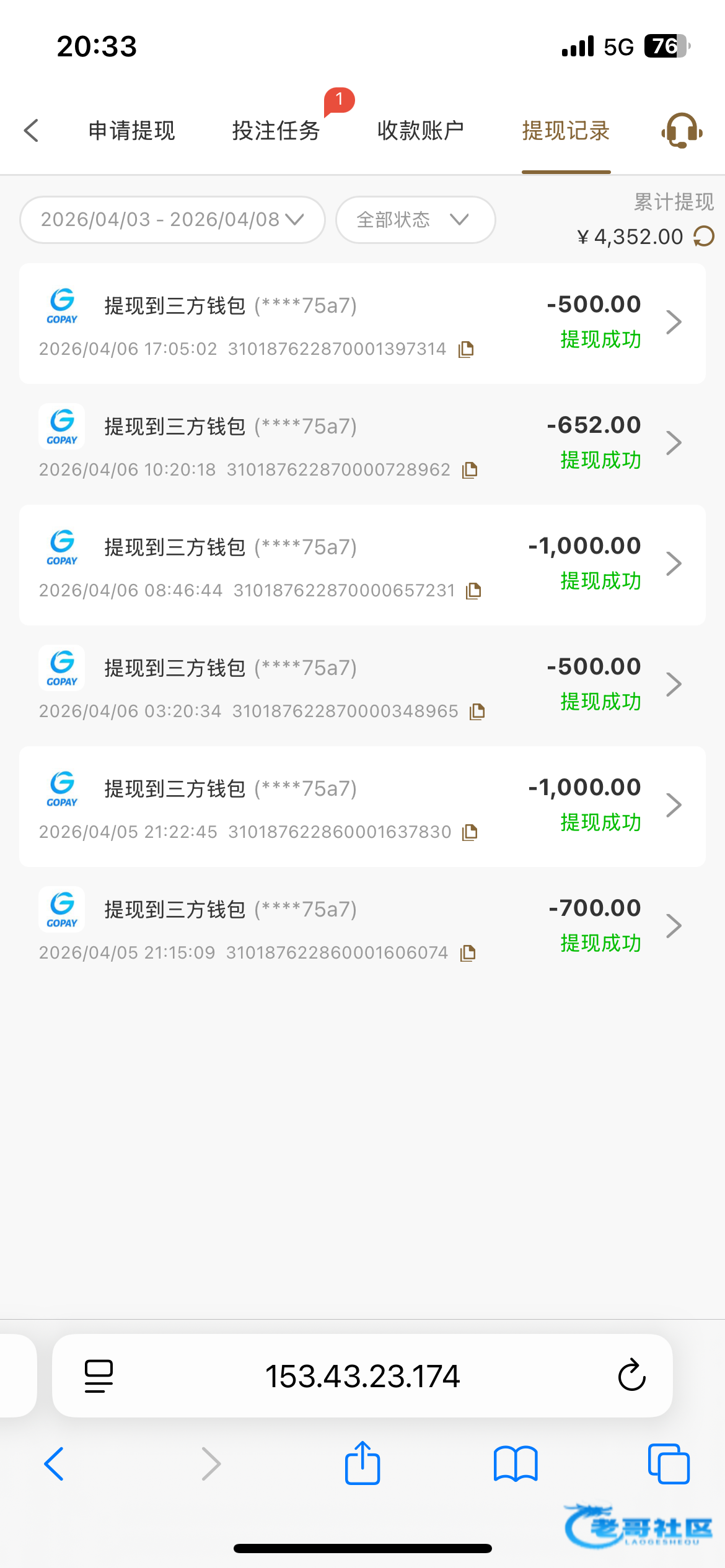The image size is (725, 1568).
Task: Switch to the 收款账户 tab
Action: point(421,131)
